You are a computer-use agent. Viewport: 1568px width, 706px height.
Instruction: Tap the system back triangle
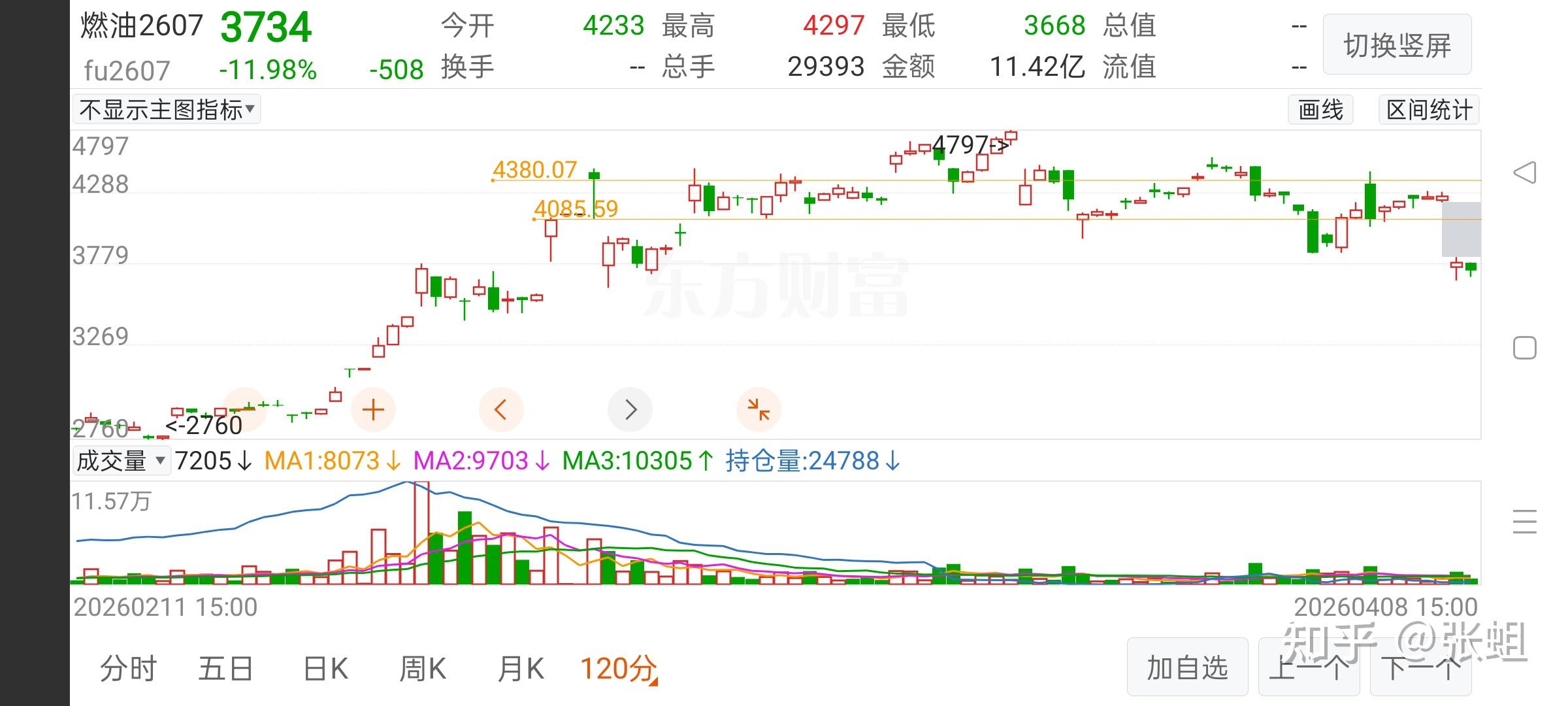[x=1525, y=173]
